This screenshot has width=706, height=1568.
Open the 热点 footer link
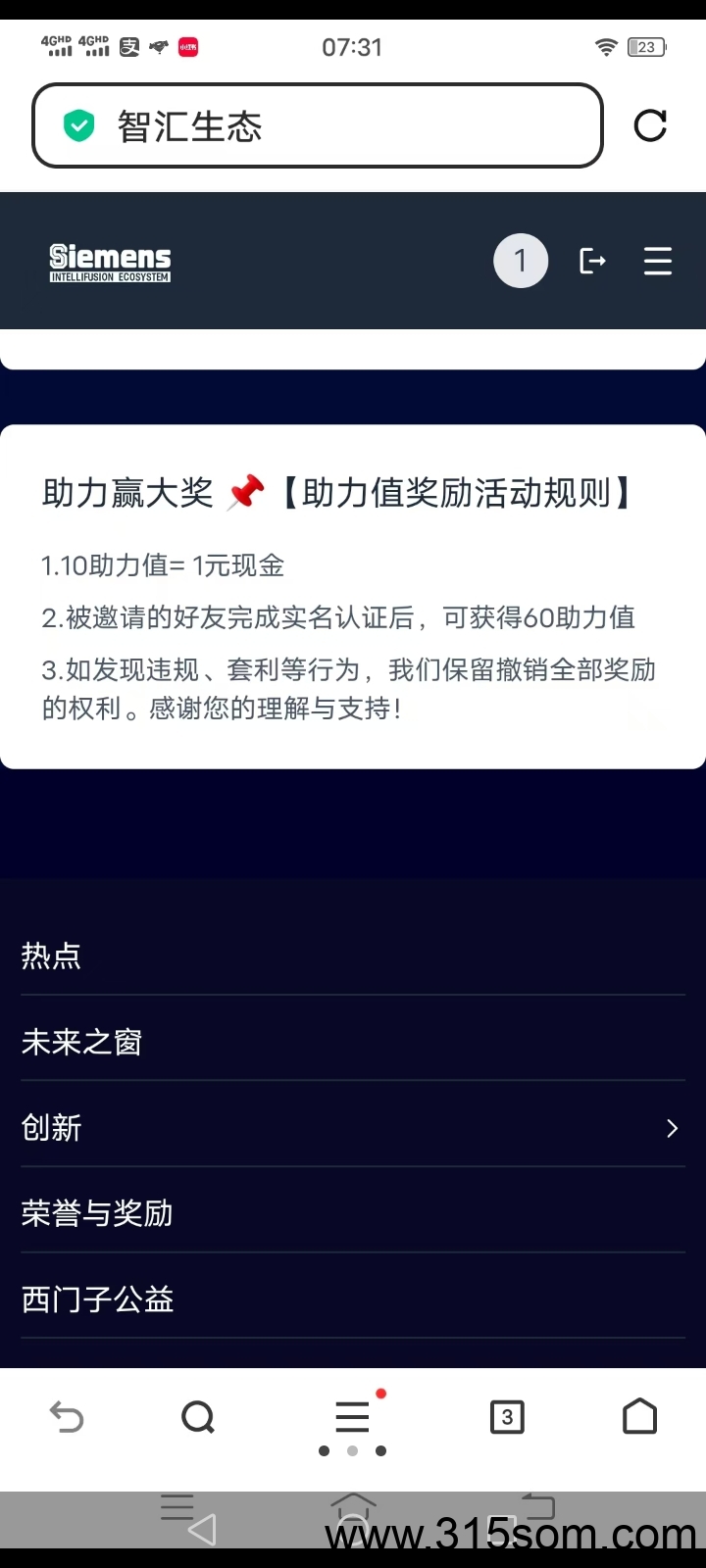tap(353, 955)
